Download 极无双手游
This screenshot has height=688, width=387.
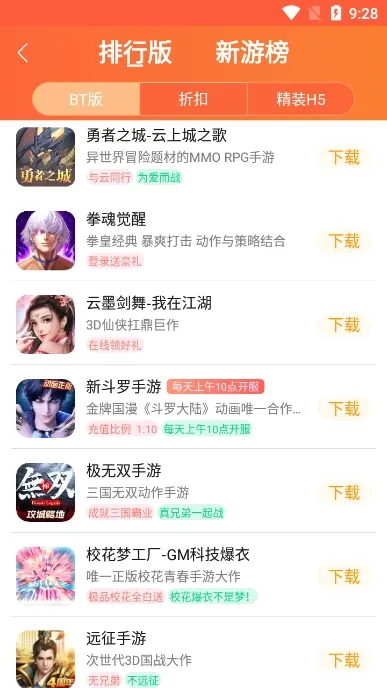click(344, 493)
